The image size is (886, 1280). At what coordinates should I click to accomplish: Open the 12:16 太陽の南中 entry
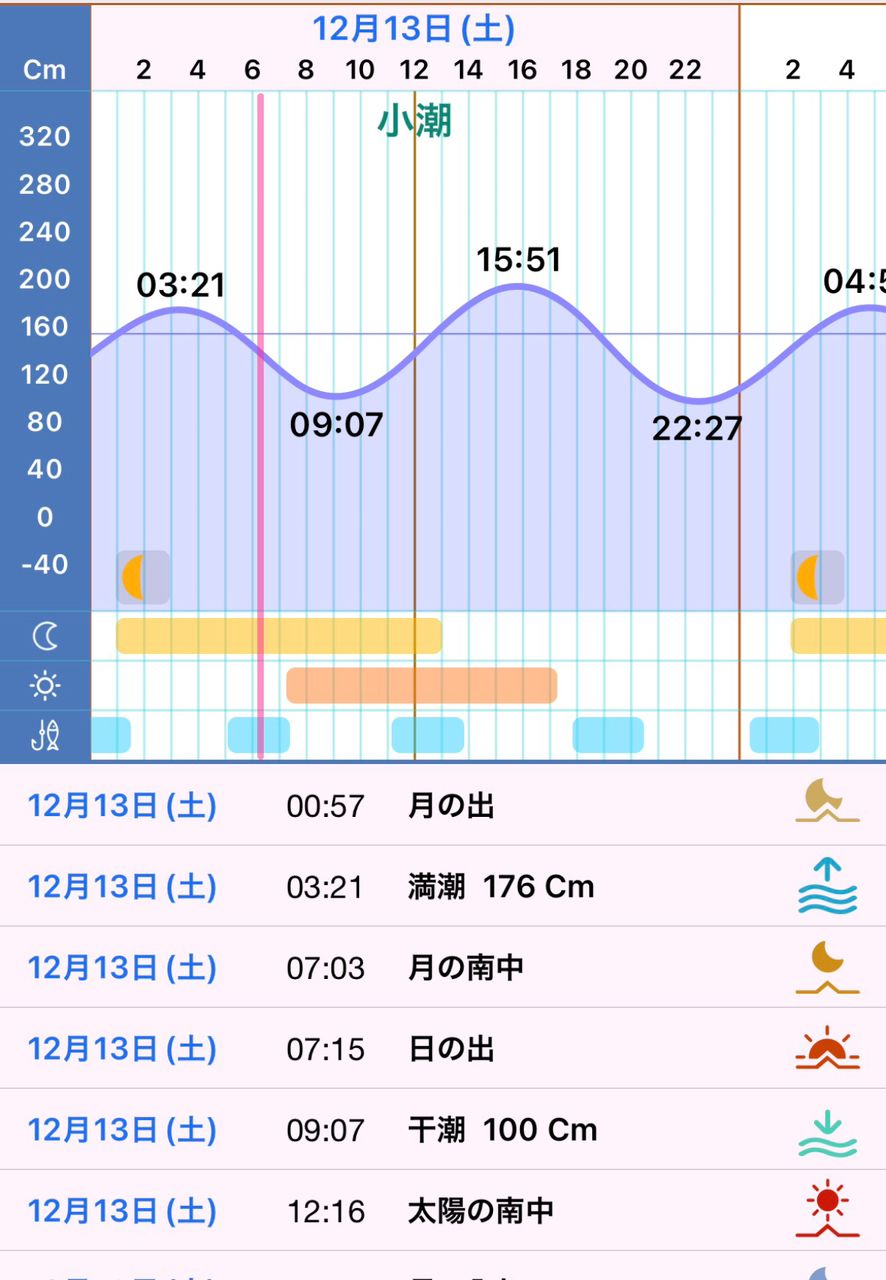click(442, 1211)
